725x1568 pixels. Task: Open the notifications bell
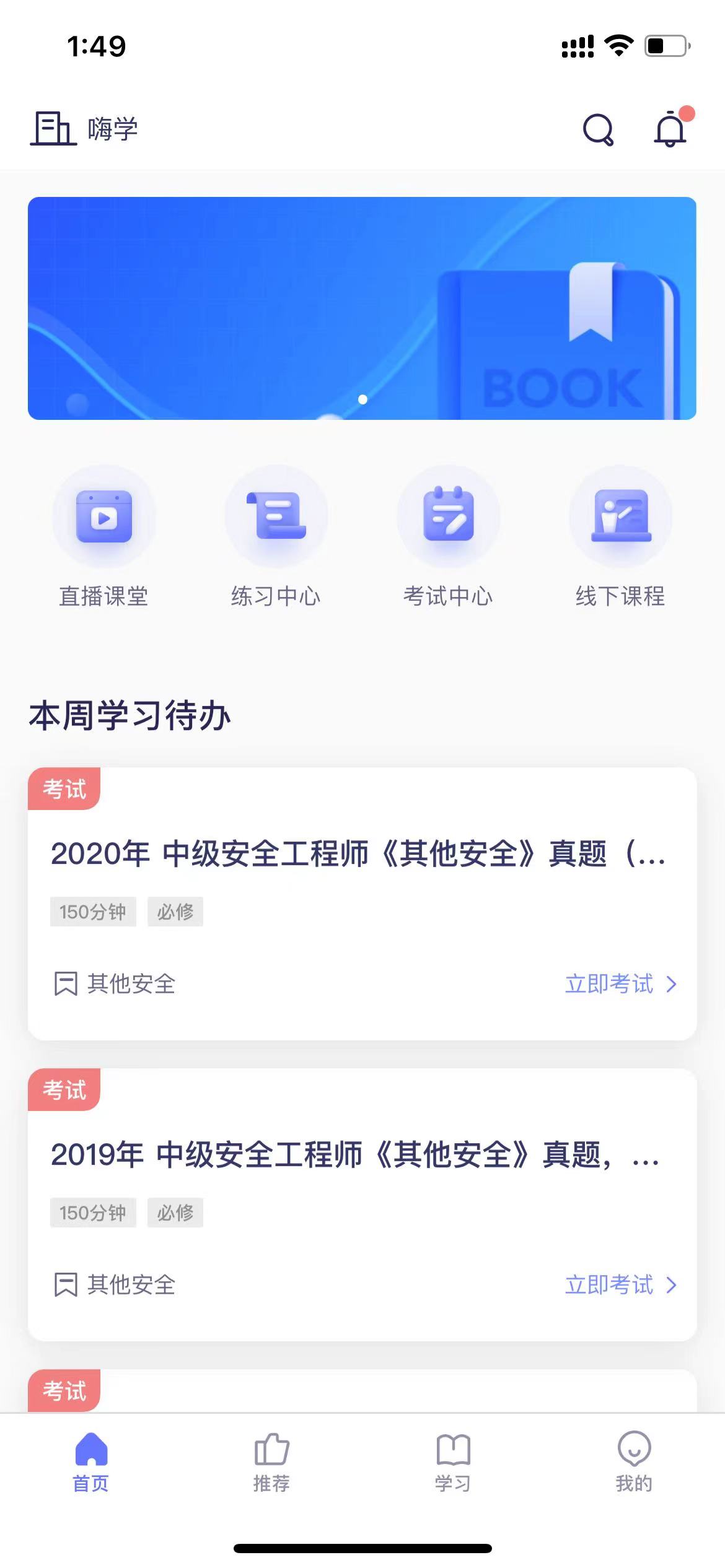pyautogui.click(x=670, y=129)
